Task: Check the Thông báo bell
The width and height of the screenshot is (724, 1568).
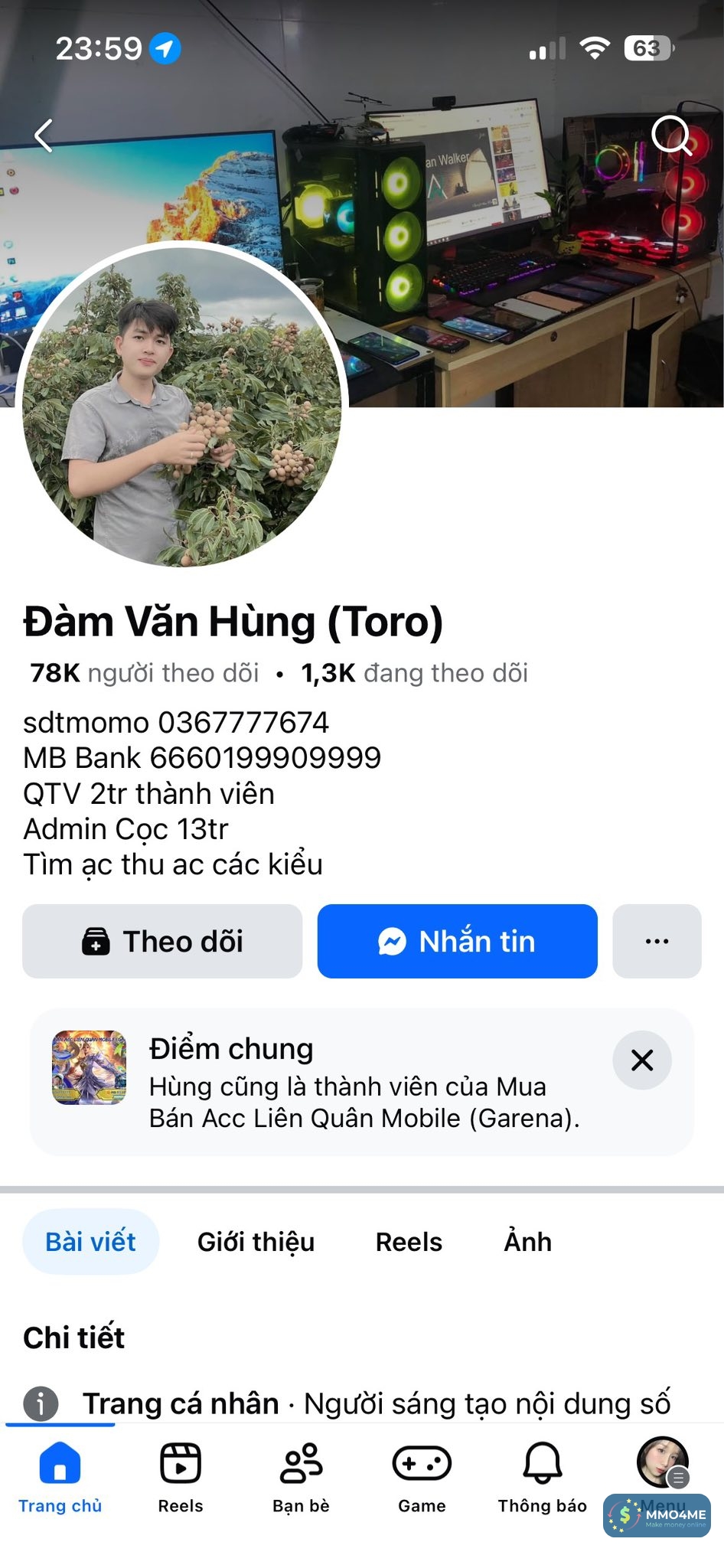Action: [542, 1478]
